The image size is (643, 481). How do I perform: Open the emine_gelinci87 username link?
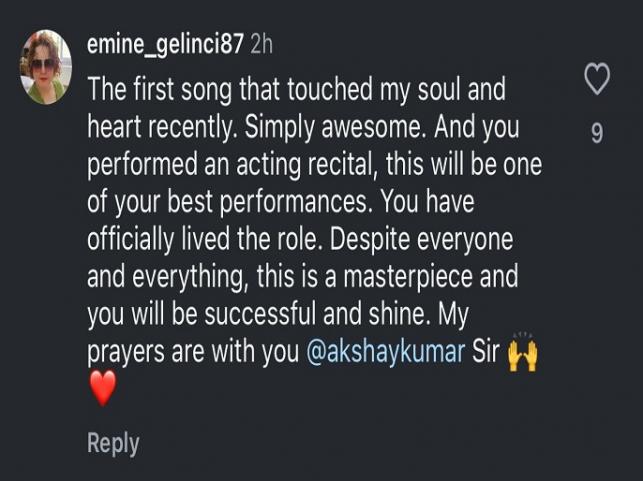point(166,45)
